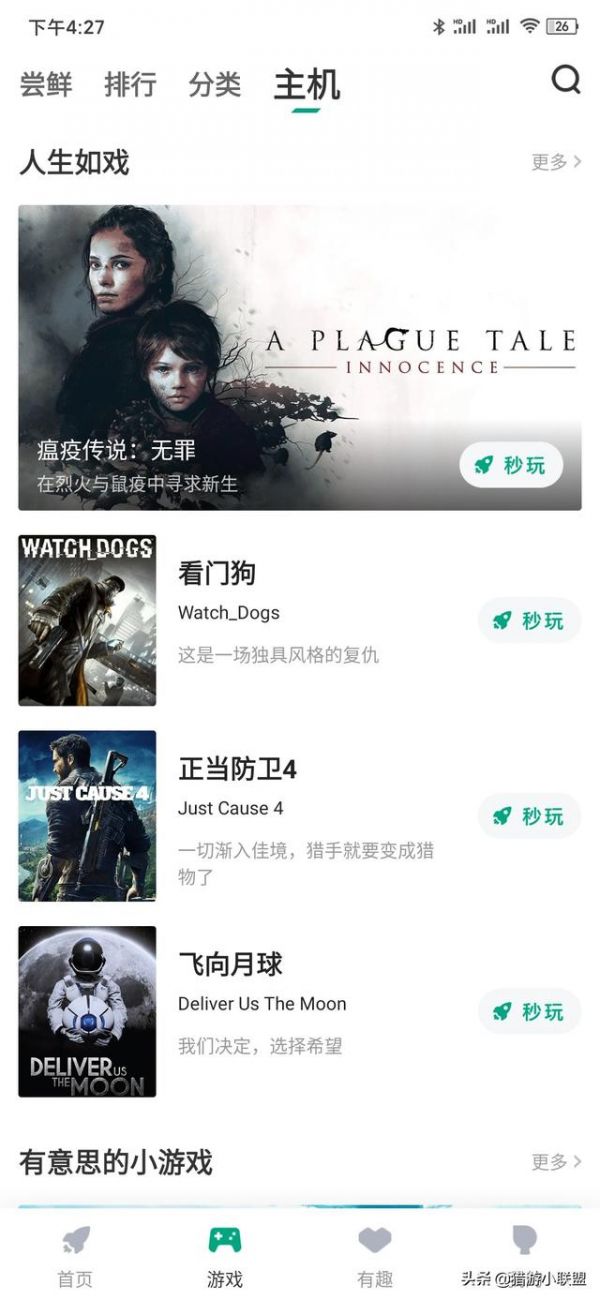
Task: Tap 秒玩 for 正当防卫4
Action: point(529,816)
